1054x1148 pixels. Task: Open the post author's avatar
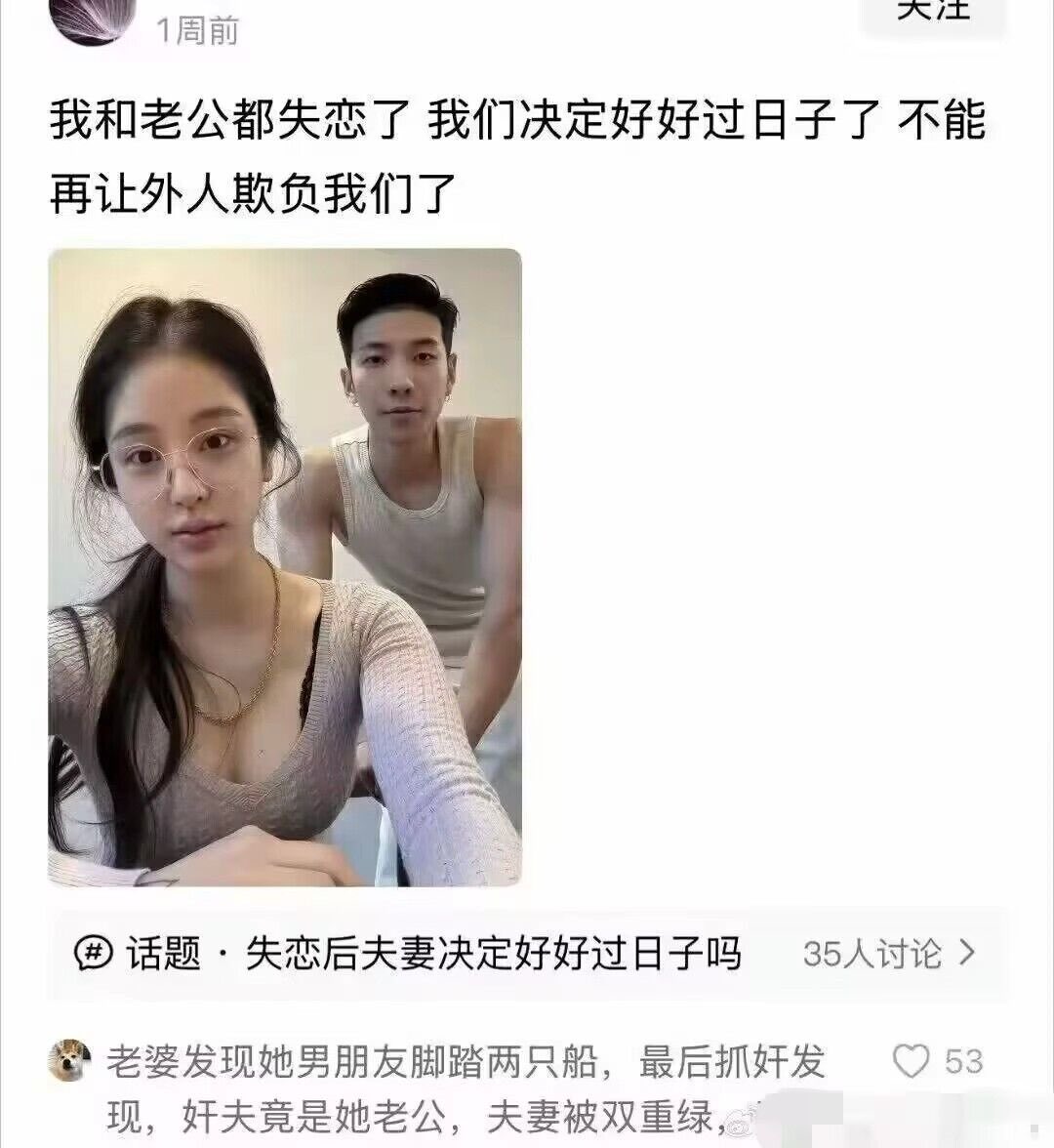(x=95, y=20)
